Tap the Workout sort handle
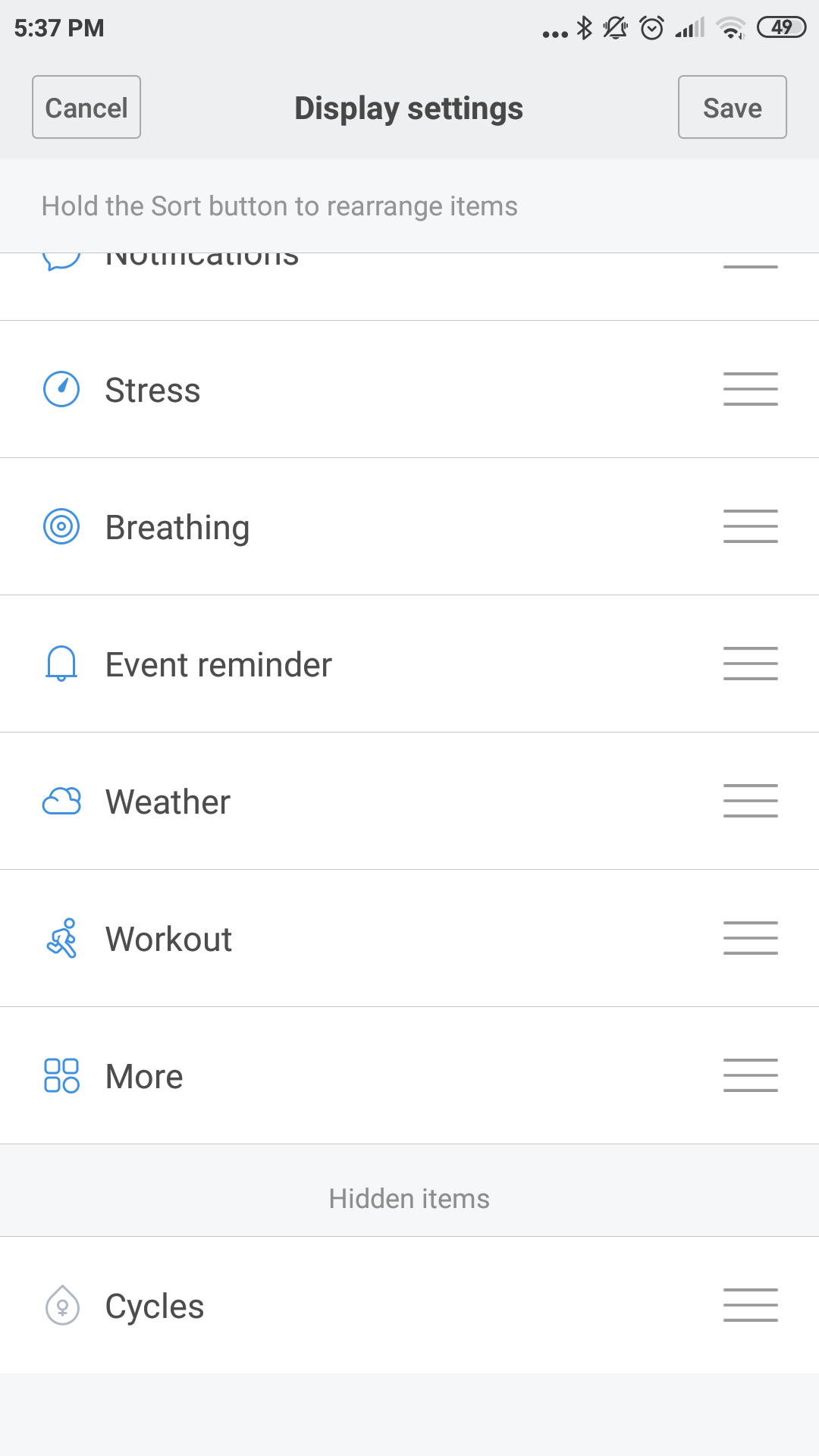Image resolution: width=819 pixels, height=1456 pixels. (750, 938)
